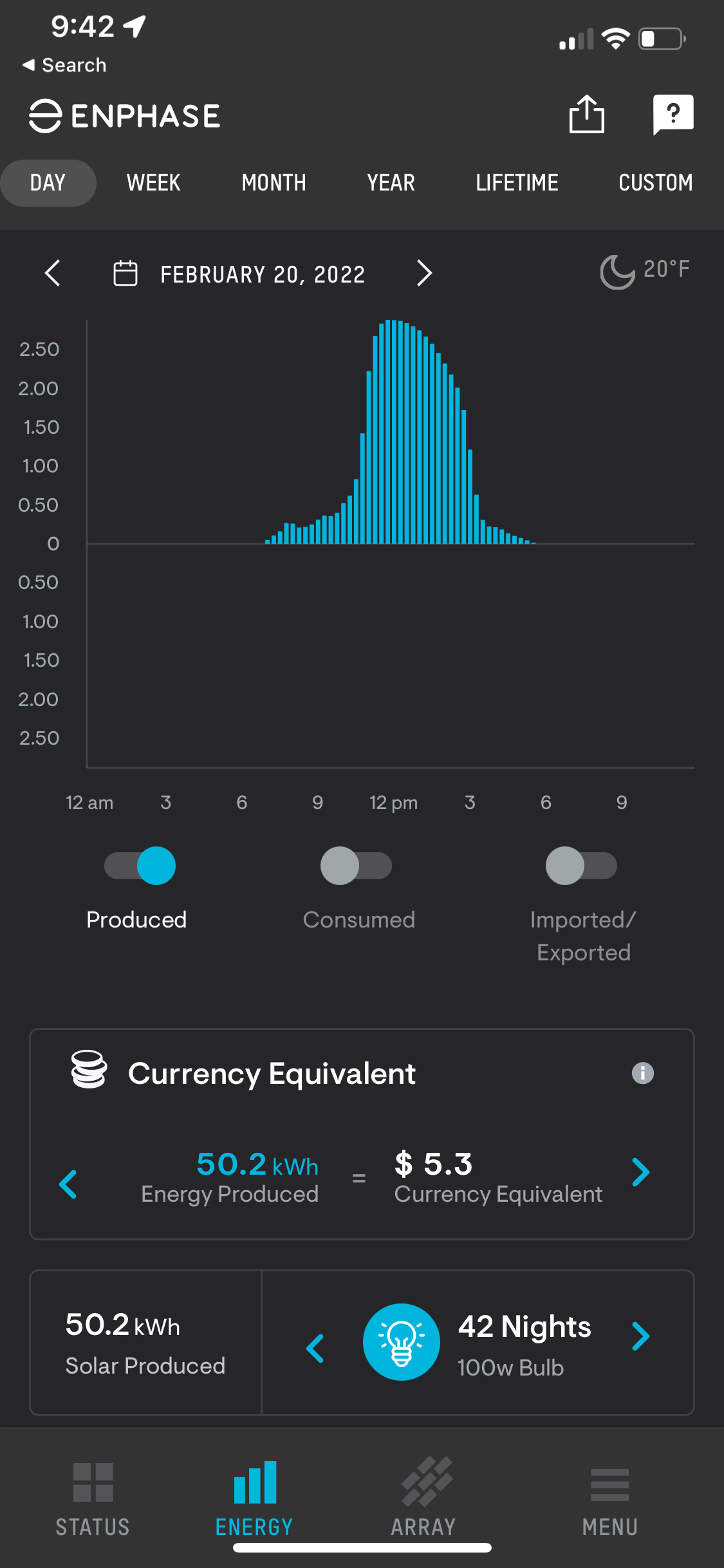Return to Search via back link
724x1568 pixels.
(64, 65)
